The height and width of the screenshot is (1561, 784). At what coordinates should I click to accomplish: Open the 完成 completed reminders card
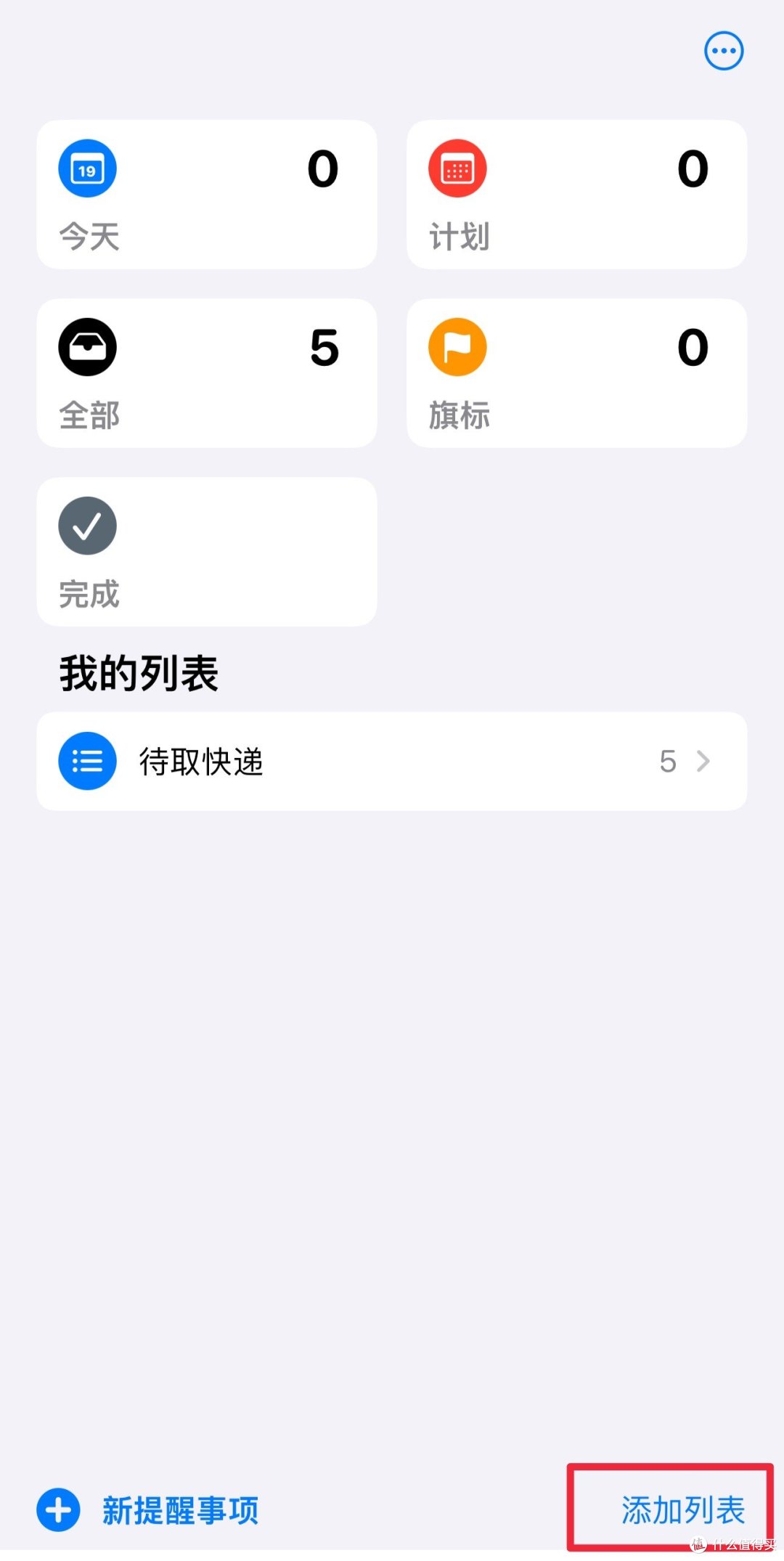tap(207, 552)
